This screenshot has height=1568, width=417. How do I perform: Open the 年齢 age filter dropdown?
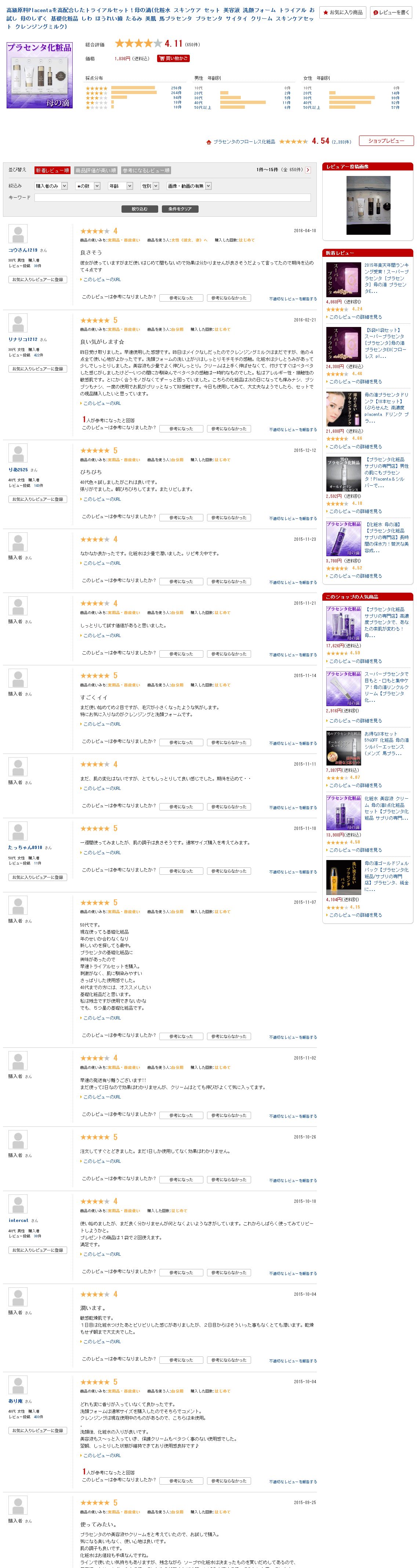click(120, 186)
